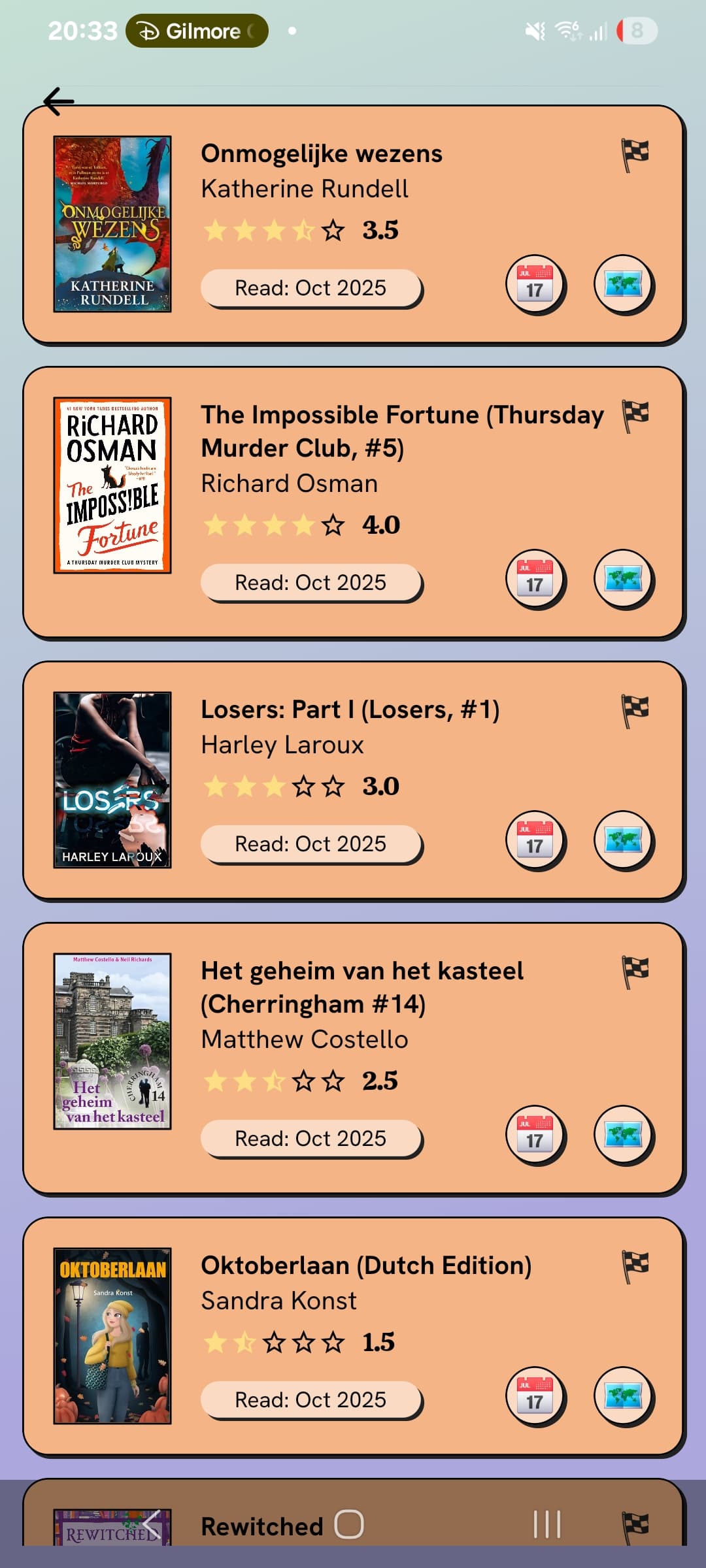Open The Impossible Fortune book cover
Viewport: 706px width, 1568px height.
112,485
